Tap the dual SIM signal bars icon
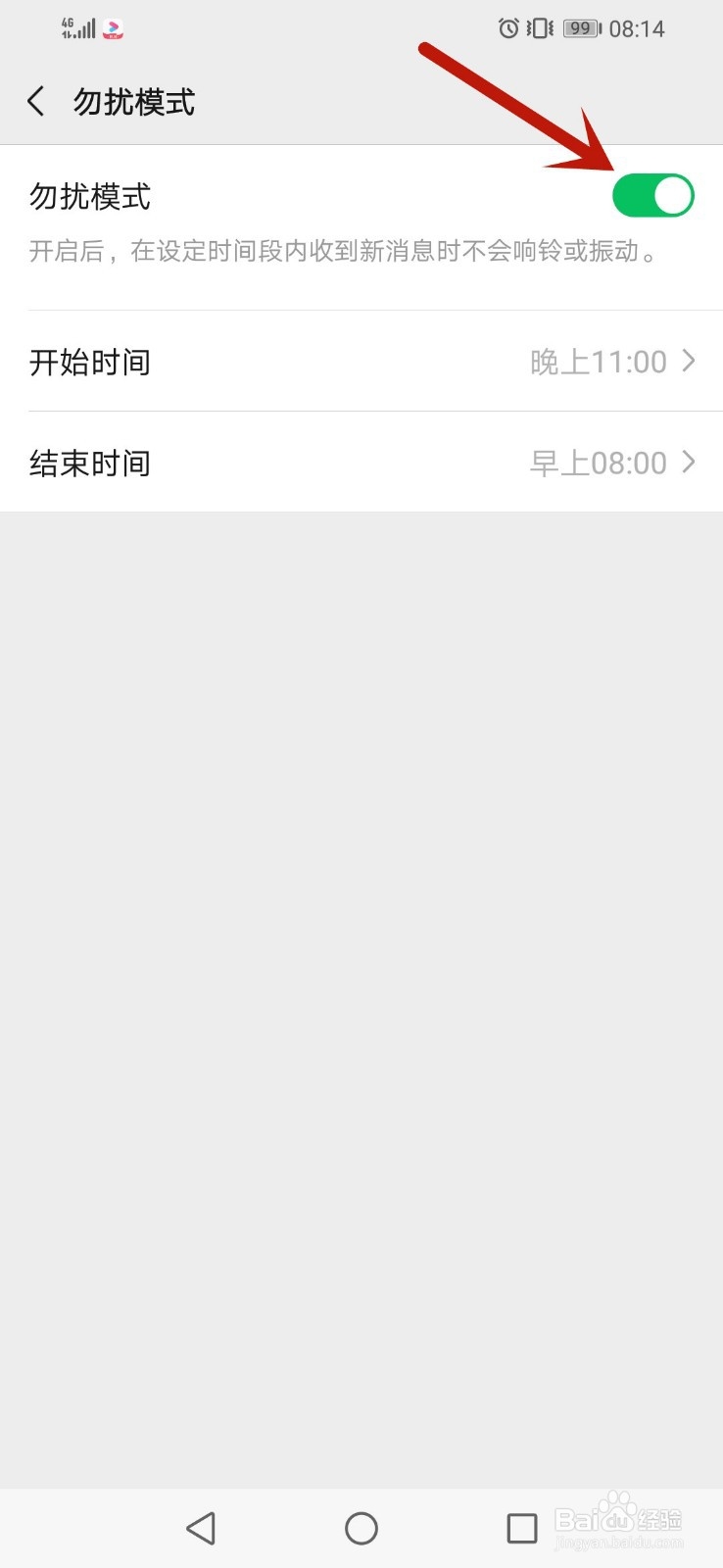 [83, 31]
